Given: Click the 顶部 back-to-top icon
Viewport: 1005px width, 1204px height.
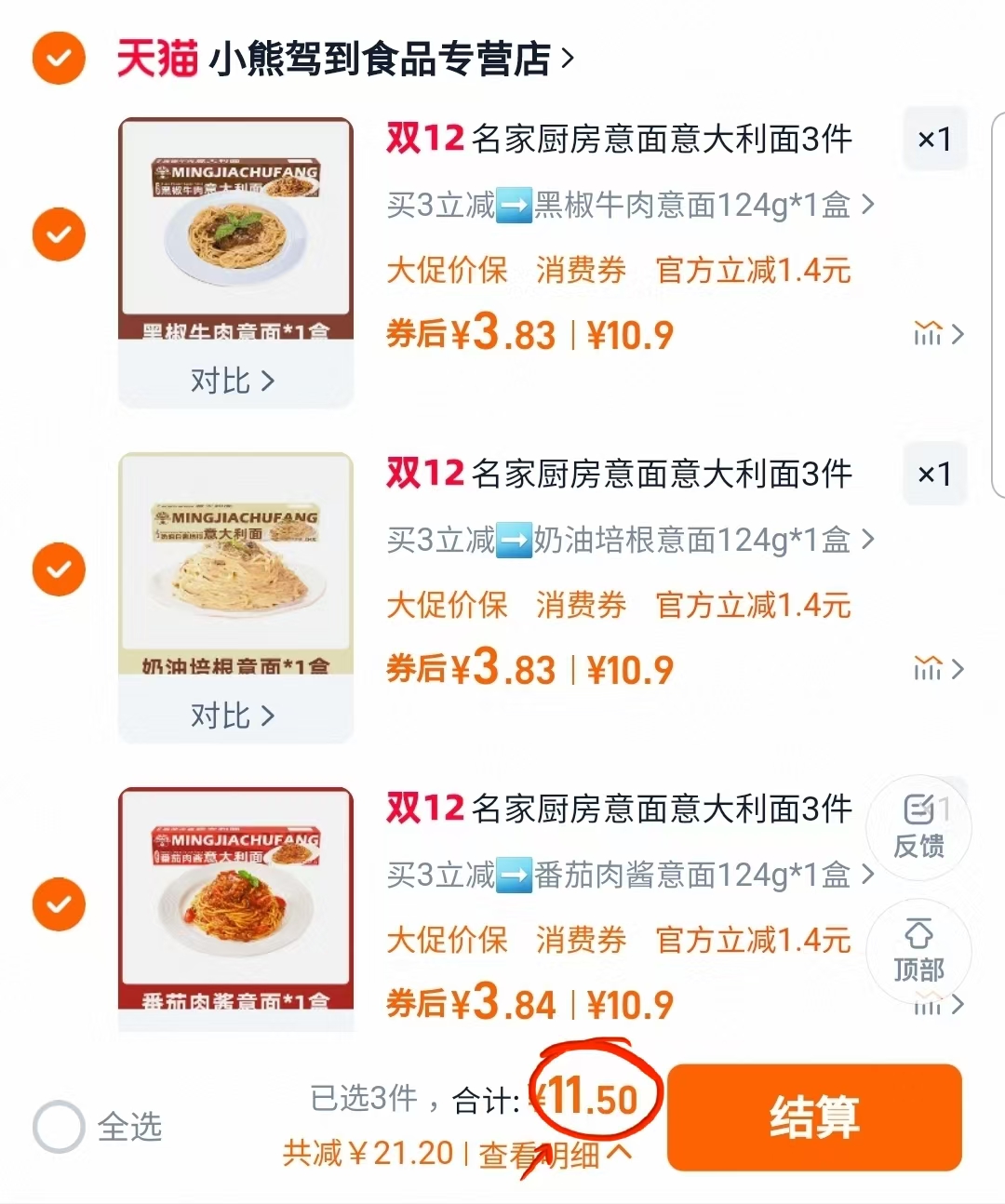Looking at the screenshot, I should (x=919, y=951).
